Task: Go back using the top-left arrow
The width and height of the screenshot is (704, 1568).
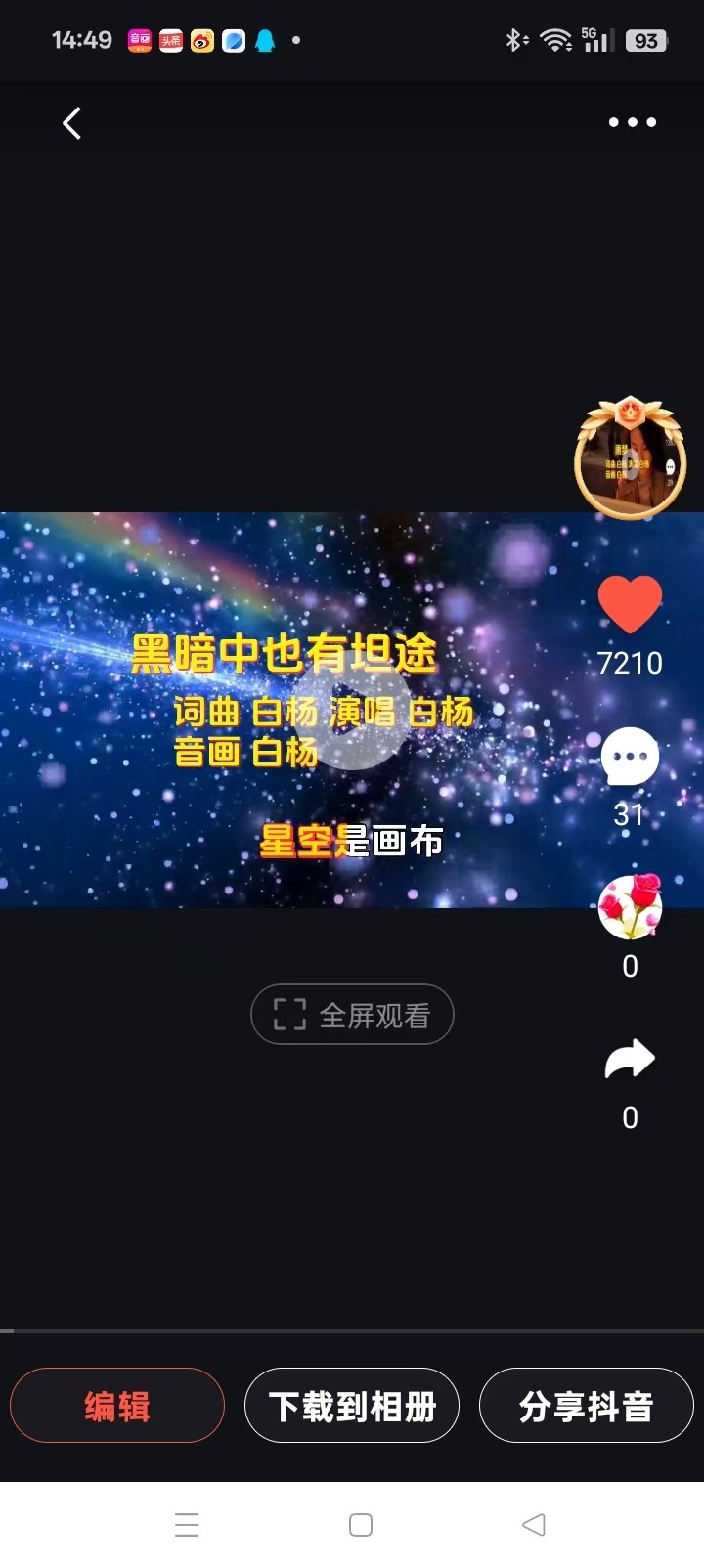Action: pyautogui.click(x=71, y=123)
